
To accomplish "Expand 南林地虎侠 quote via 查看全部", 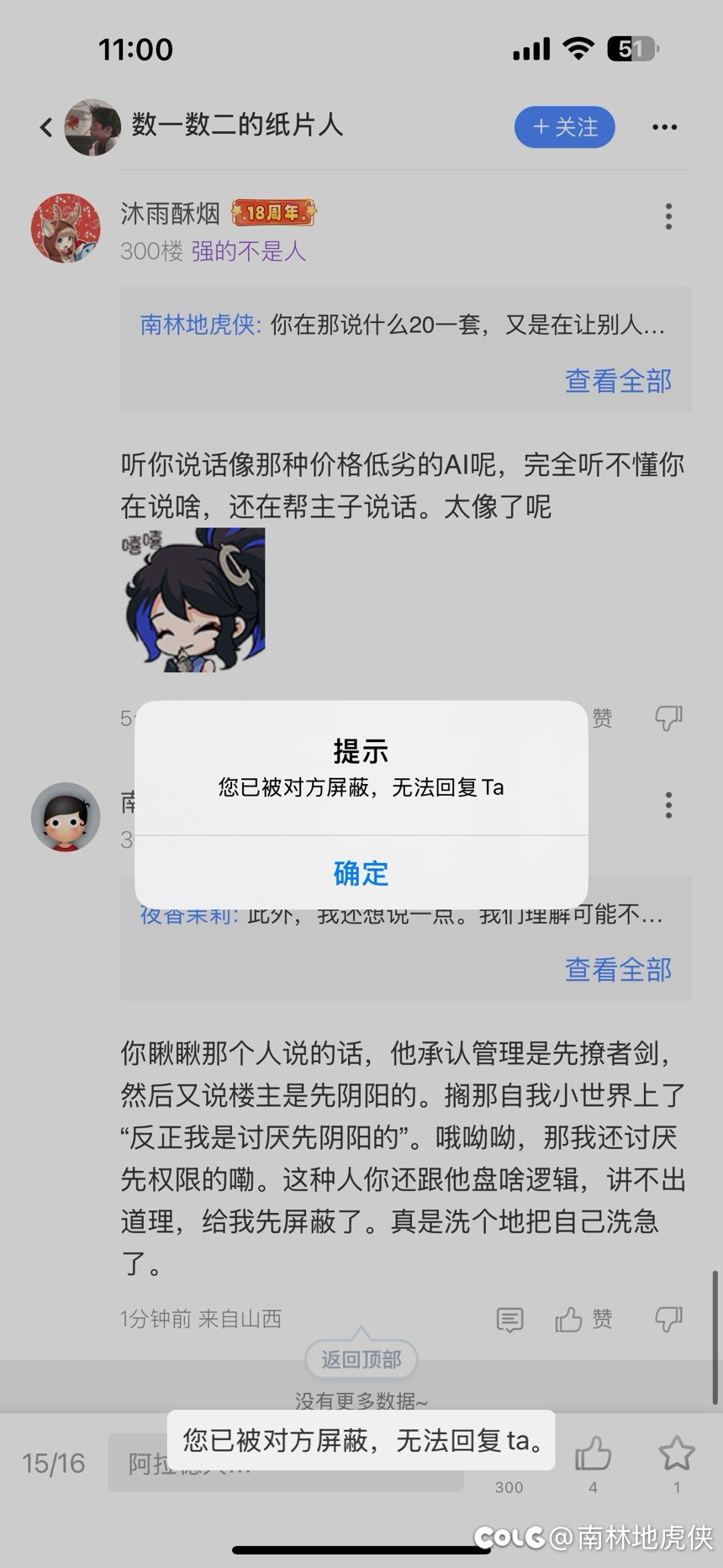I will (x=618, y=381).
